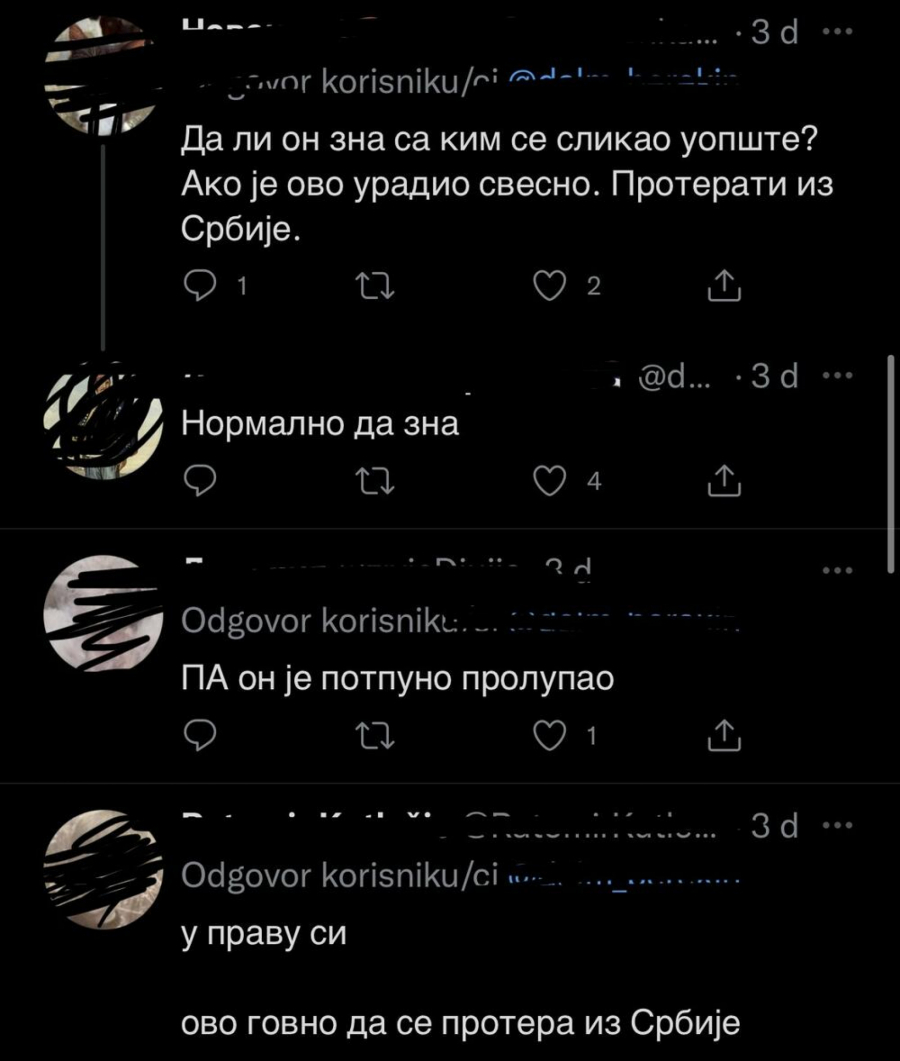This screenshot has width=900, height=1061.
Task: Open more options on "у праву си" tweet
Action: click(x=832, y=826)
